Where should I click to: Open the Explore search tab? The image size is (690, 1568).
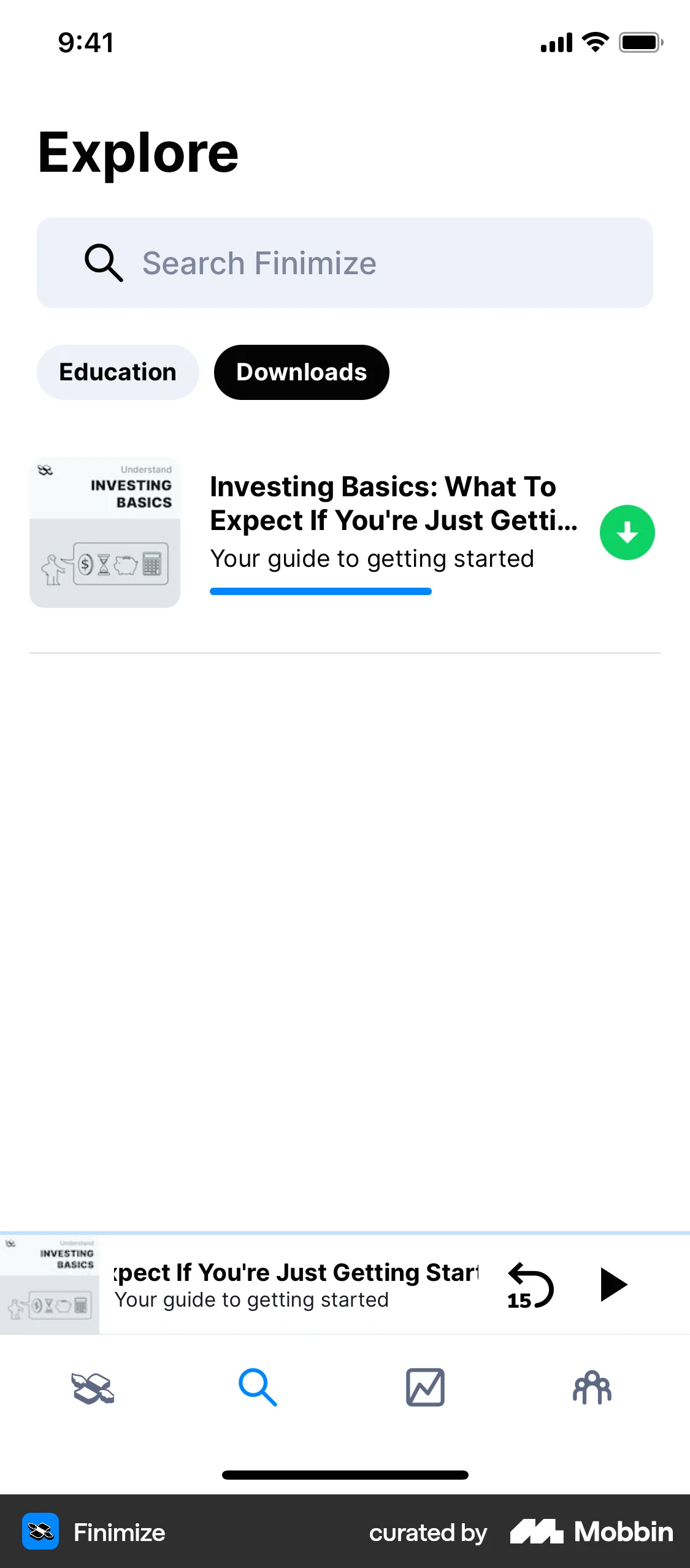pos(258,1388)
